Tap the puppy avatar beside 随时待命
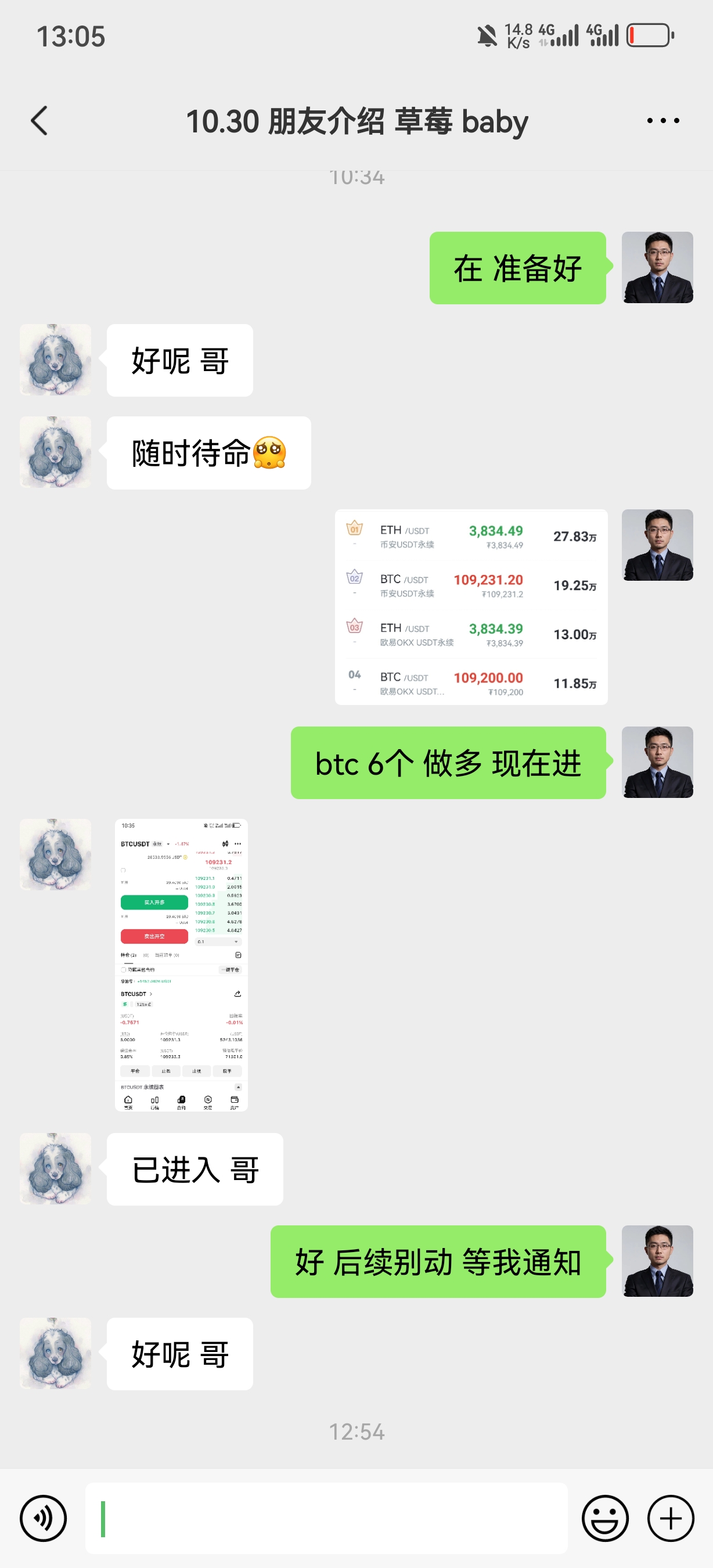Image resolution: width=713 pixels, height=1568 pixels. click(x=55, y=452)
